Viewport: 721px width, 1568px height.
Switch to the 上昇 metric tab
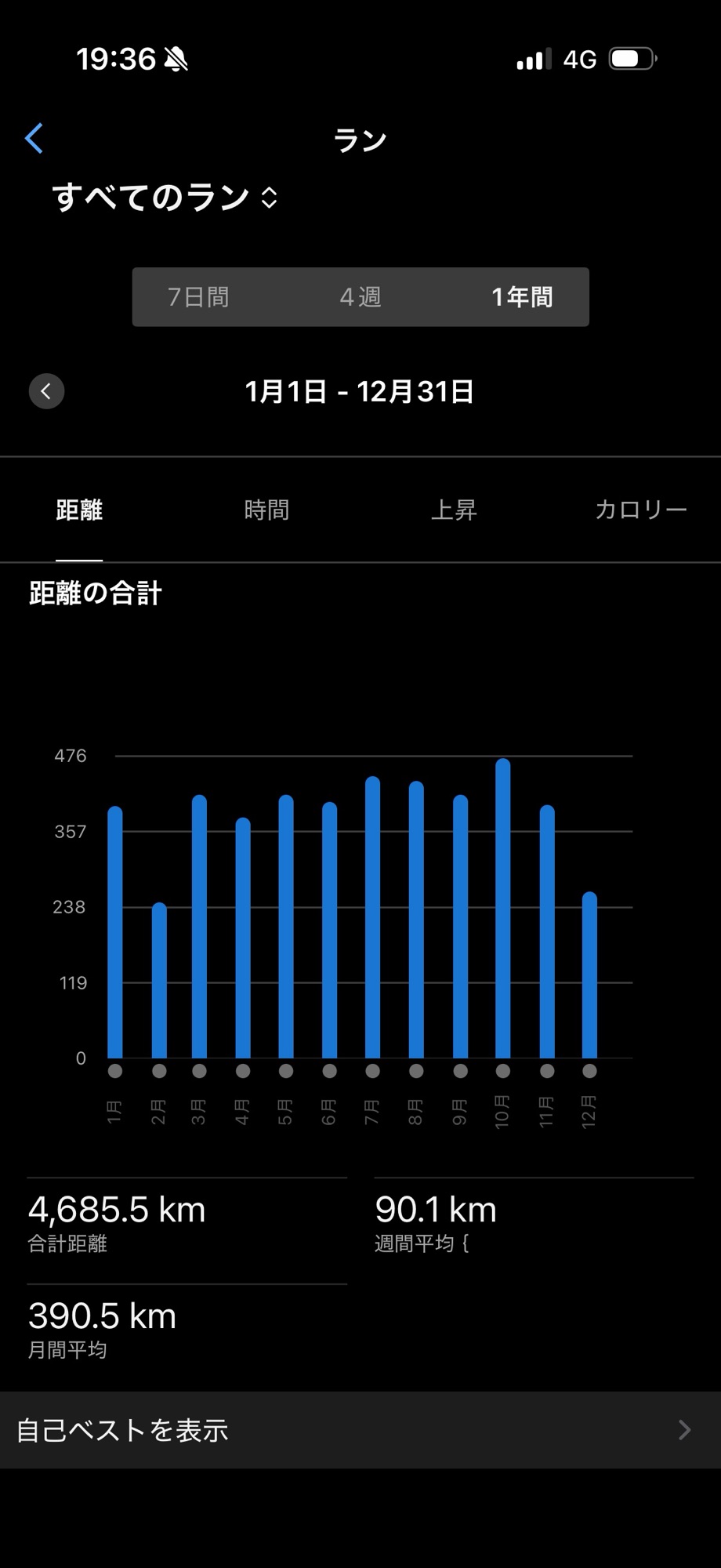[x=454, y=510]
